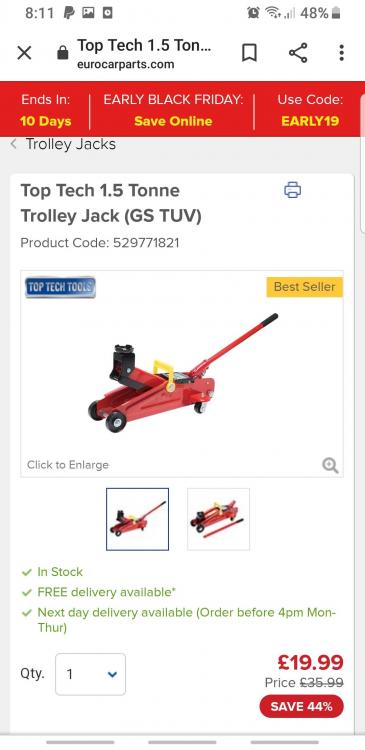
Task: Bookmark this eurocarparts page
Action: pyautogui.click(x=249, y=53)
